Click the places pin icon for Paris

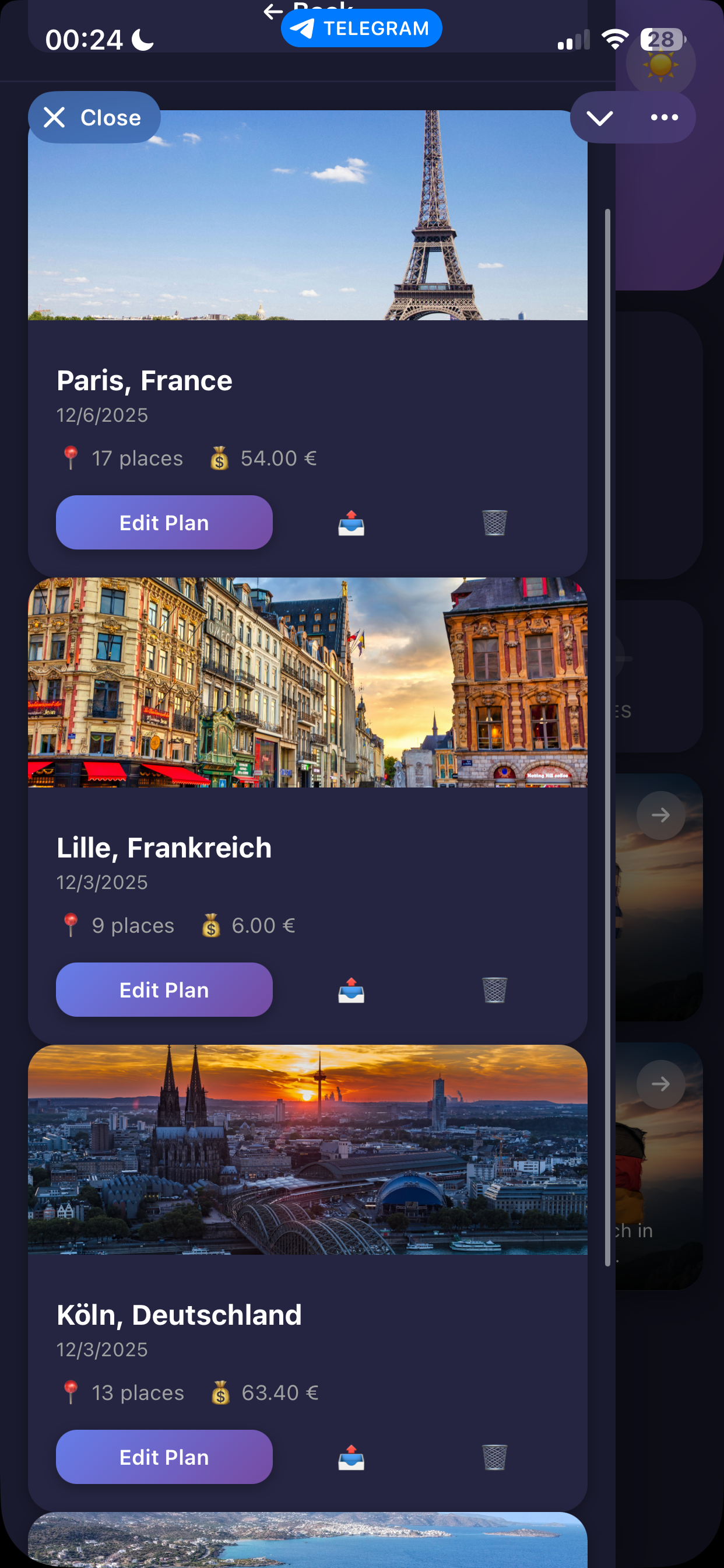(71, 458)
